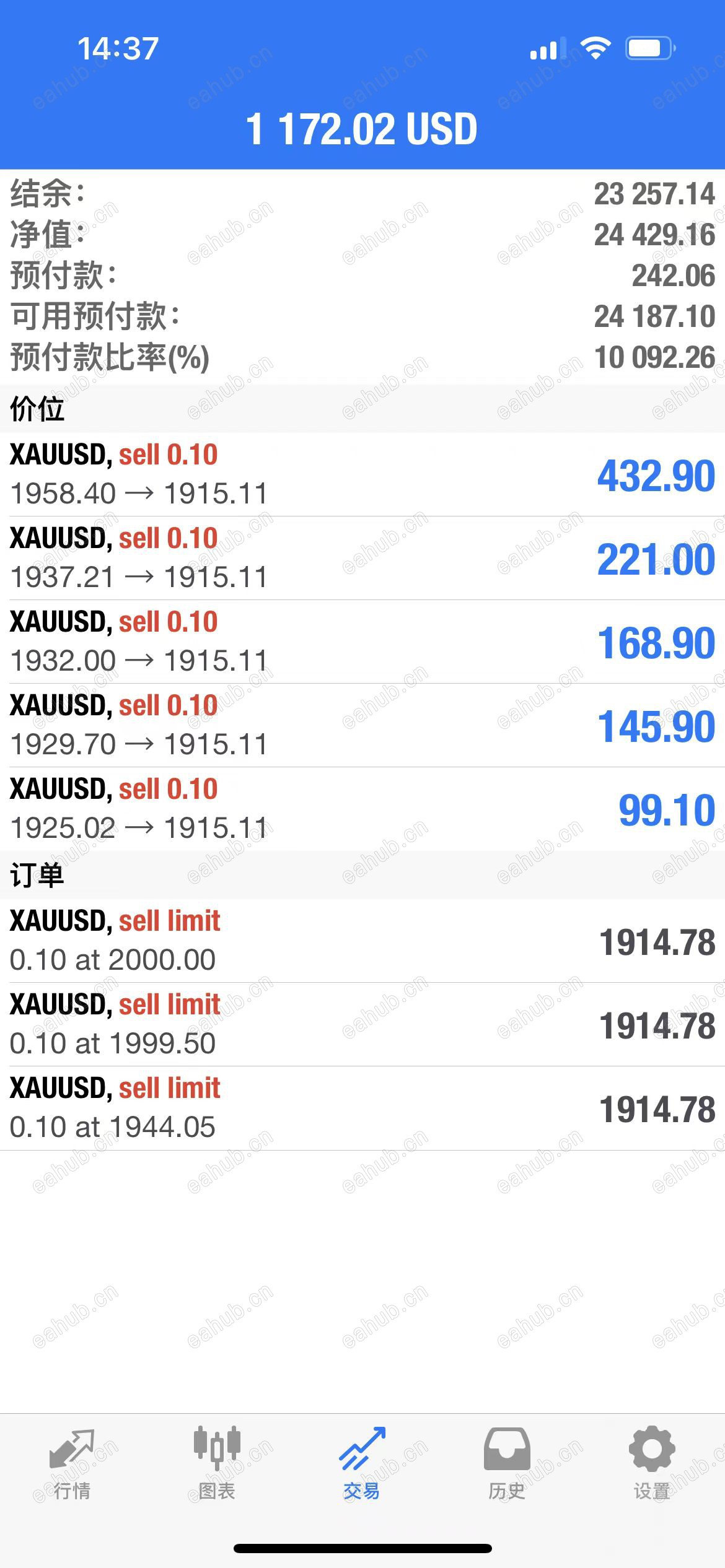The width and height of the screenshot is (725, 1568).
Task: Open the sell limit order at 2000.00
Action: [x=362, y=941]
